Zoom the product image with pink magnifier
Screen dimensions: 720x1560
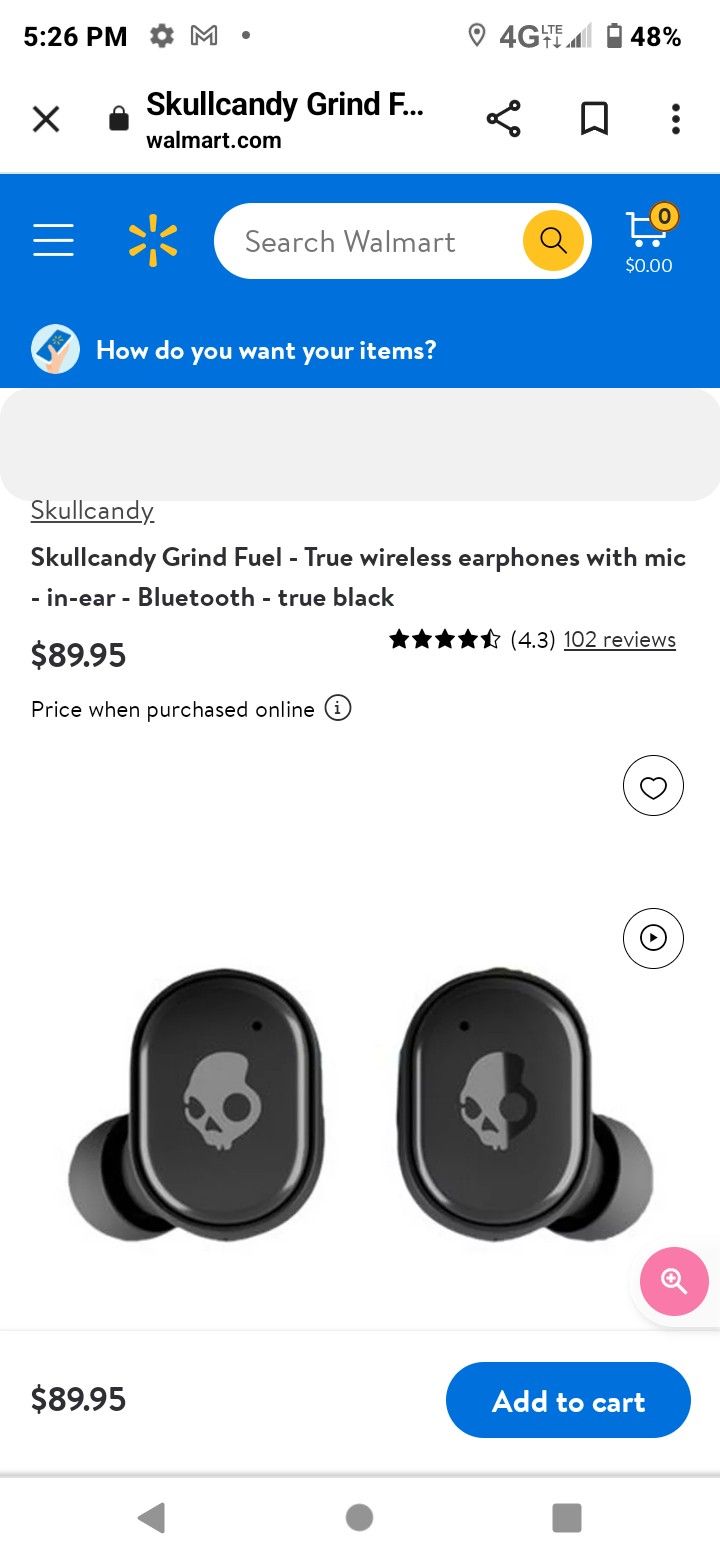(x=674, y=1281)
